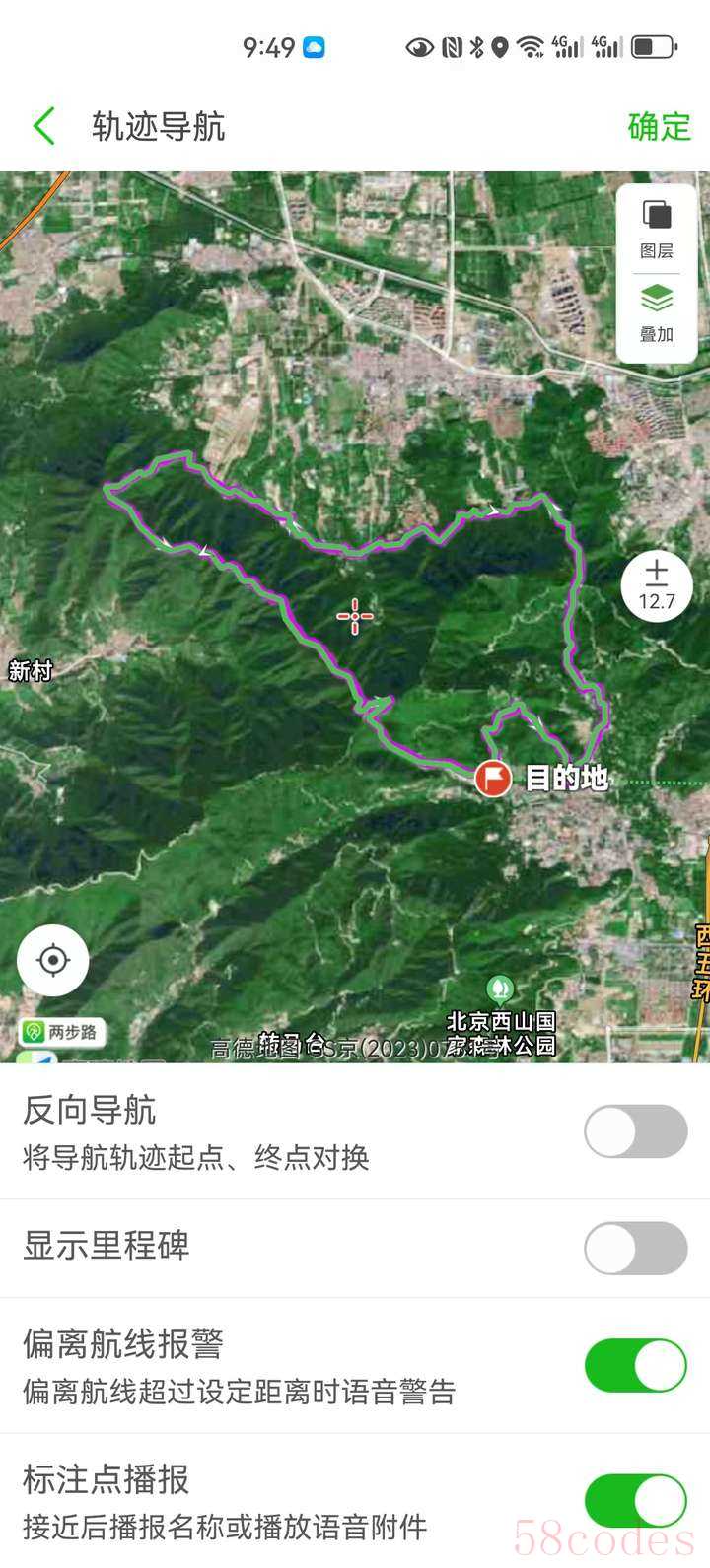The width and height of the screenshot is (710, 1568).
Task: Confirm with the 确定 button
Action: point(659,127)
